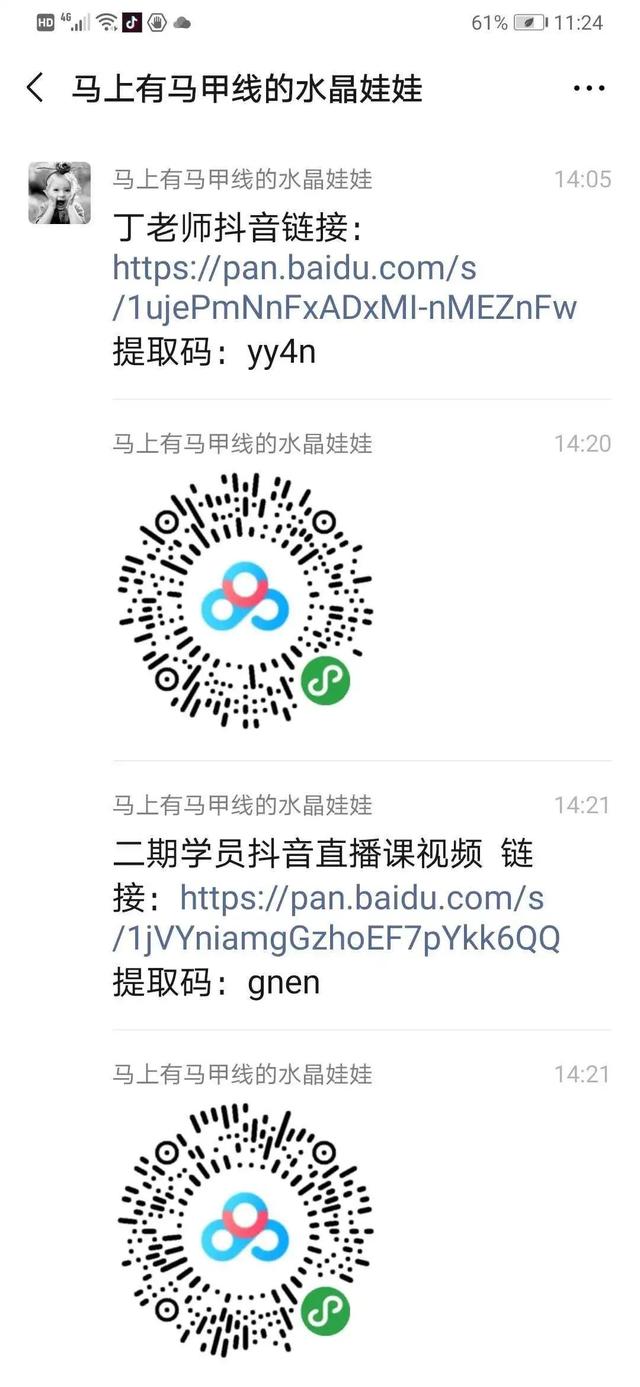Tap the sender's baby-photo avatar
The width and height of the screenshot is (640, 1387).
tap(59, 193)
